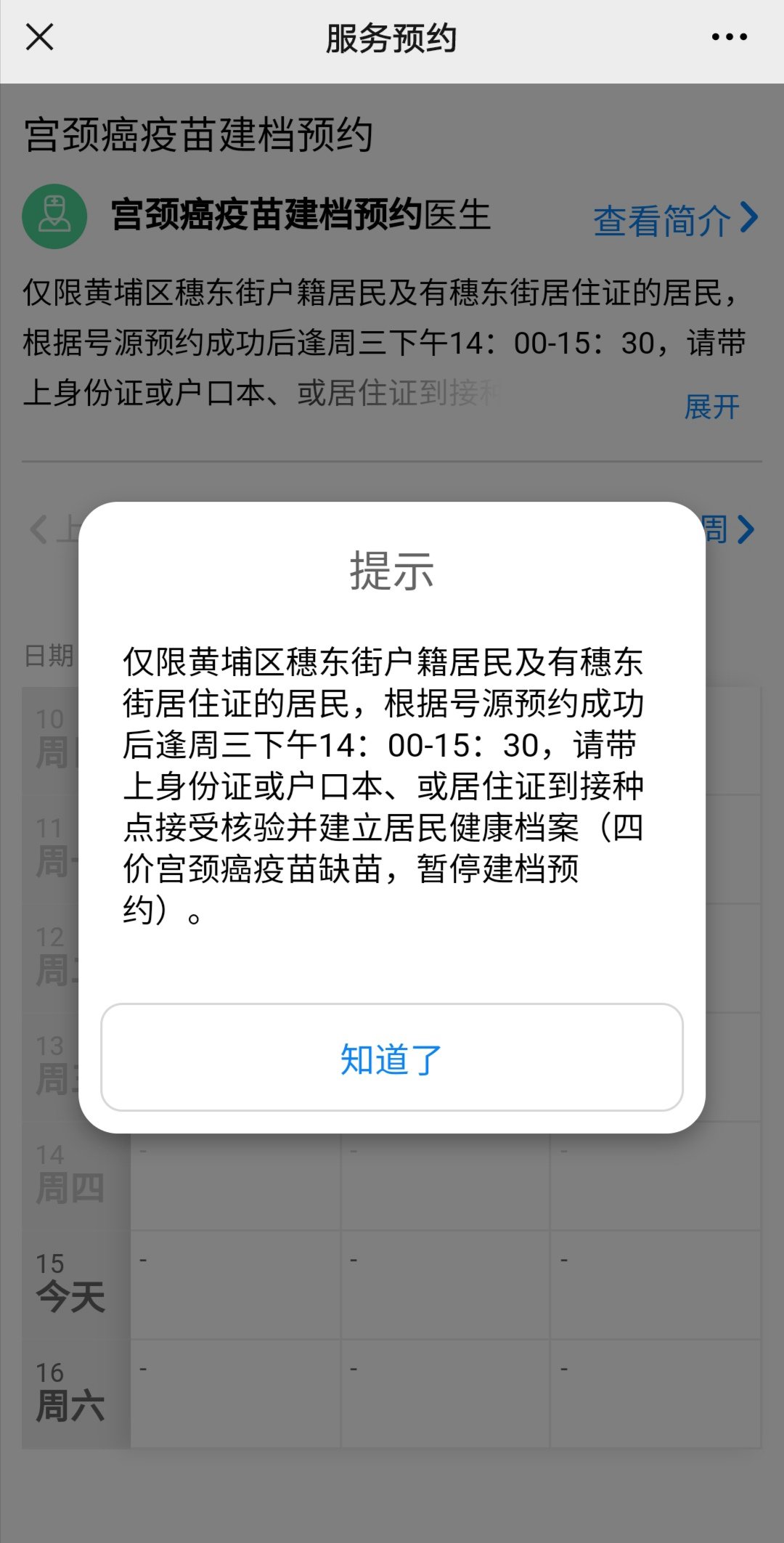
Task: Close the 服务预约 page
Action: [x=40, y=37]
